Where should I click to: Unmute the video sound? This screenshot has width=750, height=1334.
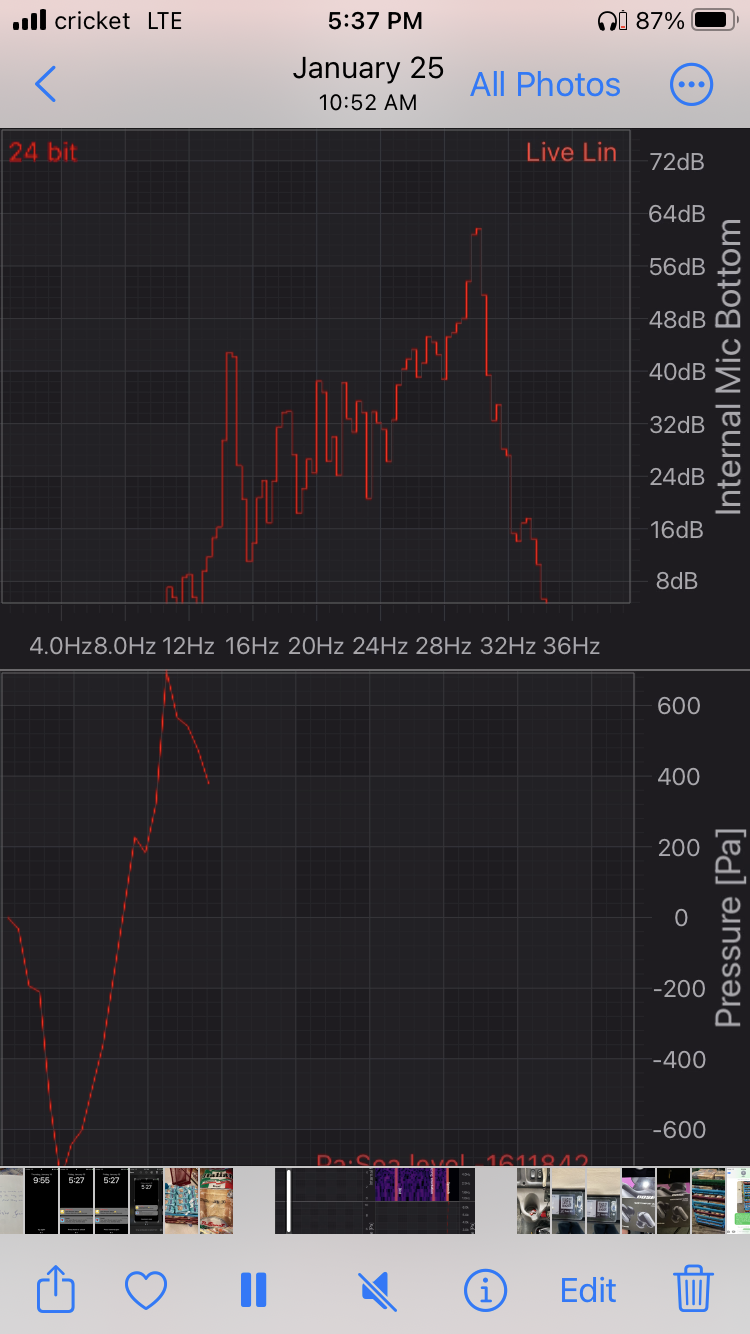(378, 1290)
